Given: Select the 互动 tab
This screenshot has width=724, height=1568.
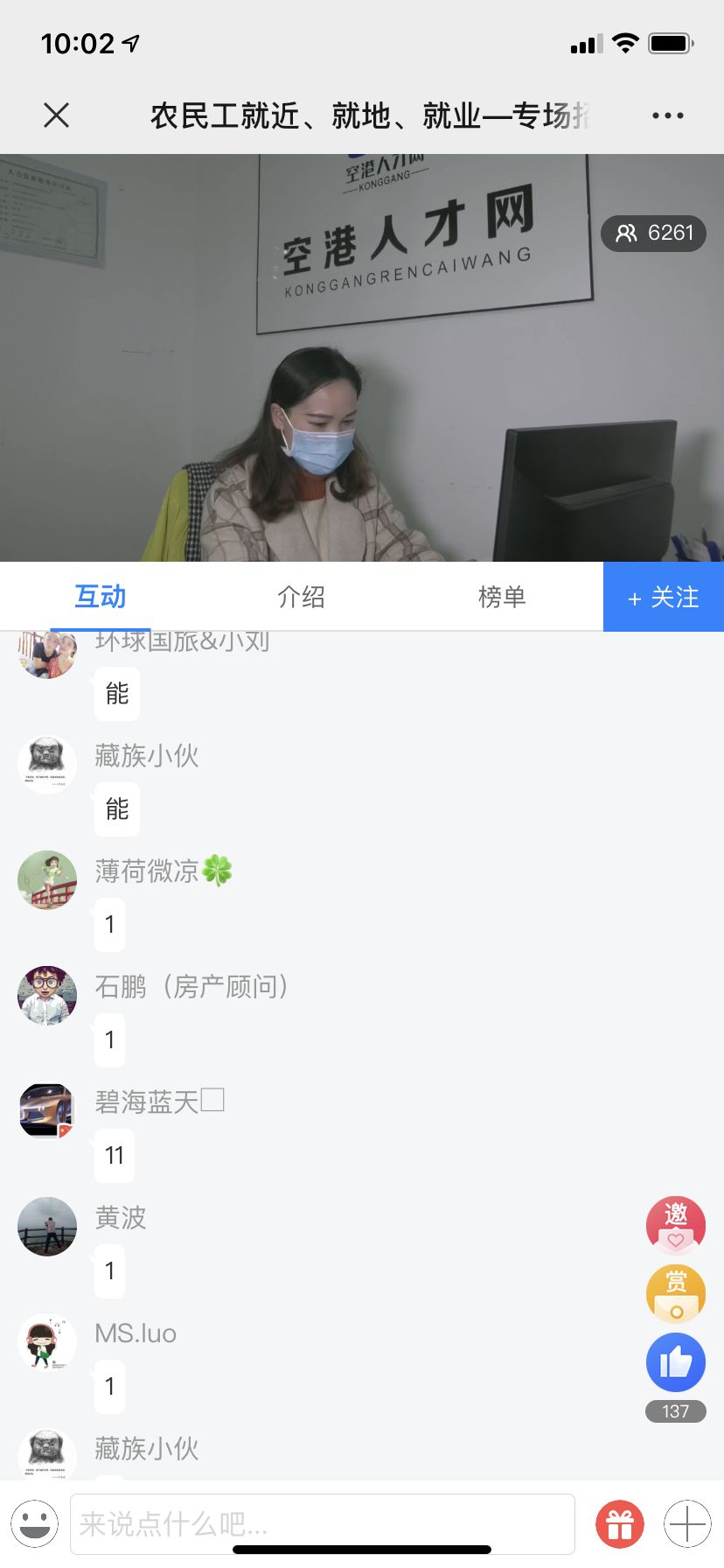Looking at the screenshot, I should tap(100, 596).
